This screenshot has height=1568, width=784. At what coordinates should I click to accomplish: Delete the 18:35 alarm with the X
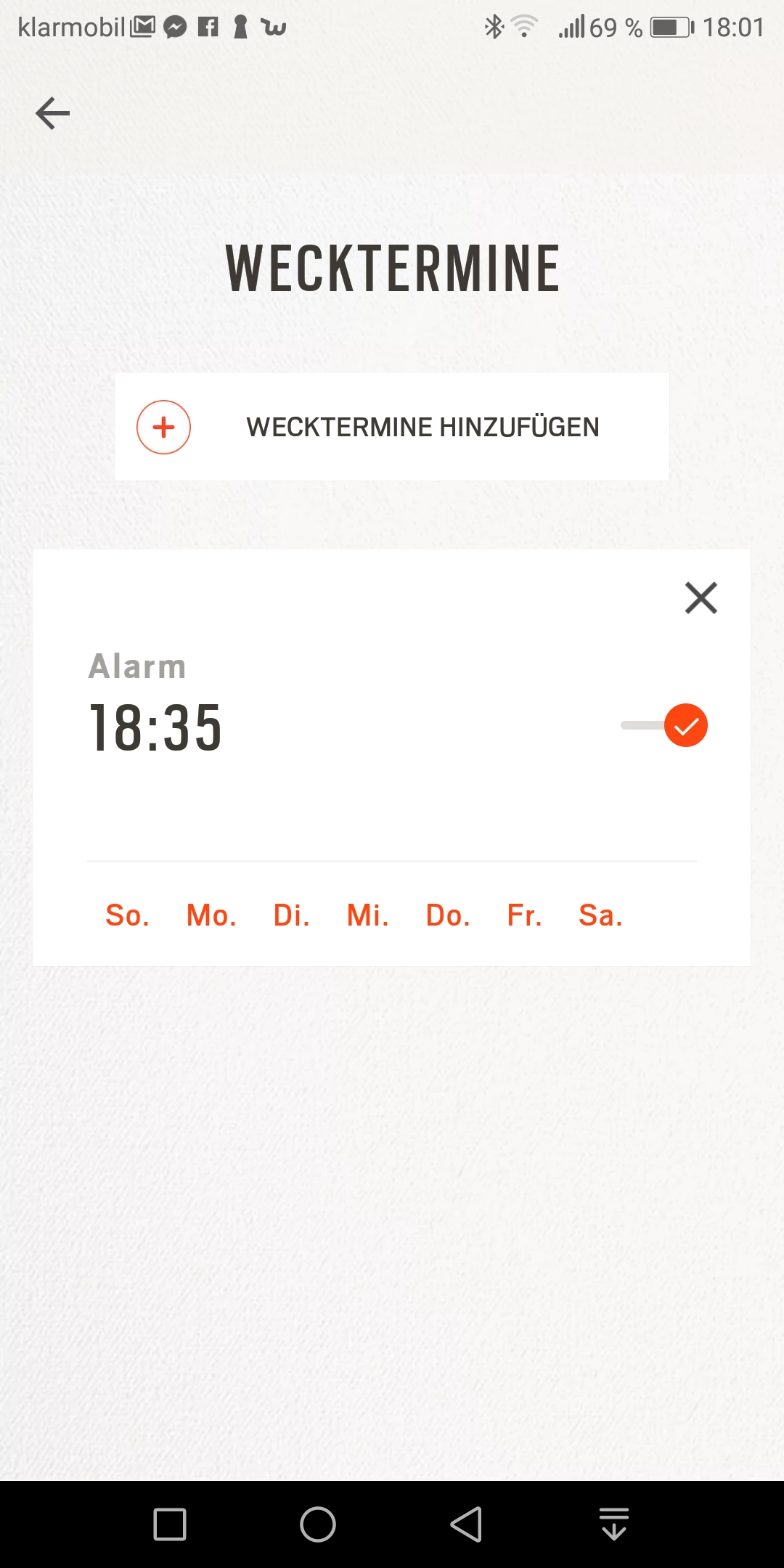point(701,597)
